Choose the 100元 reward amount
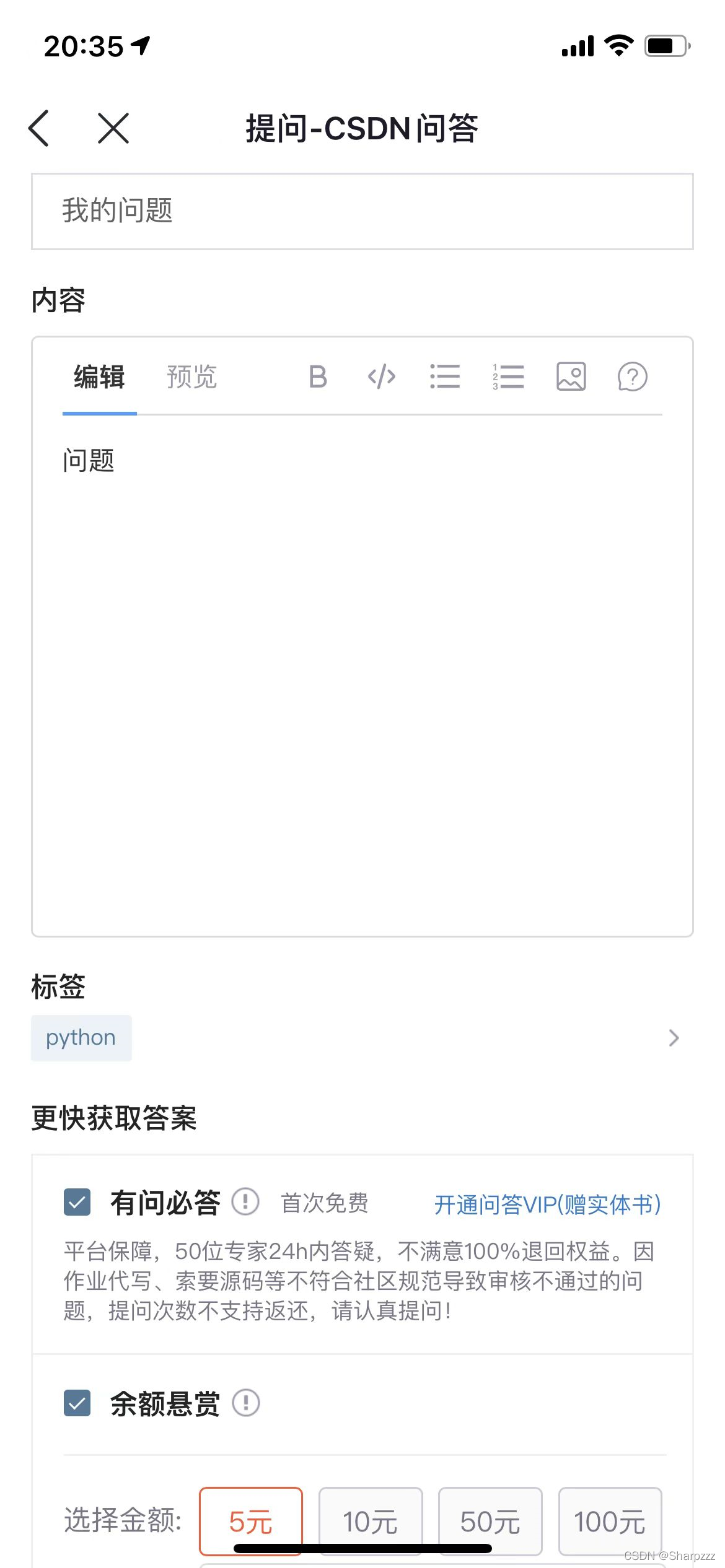This screenshot has width=725, height=1568. click(x=610, y=1522)
